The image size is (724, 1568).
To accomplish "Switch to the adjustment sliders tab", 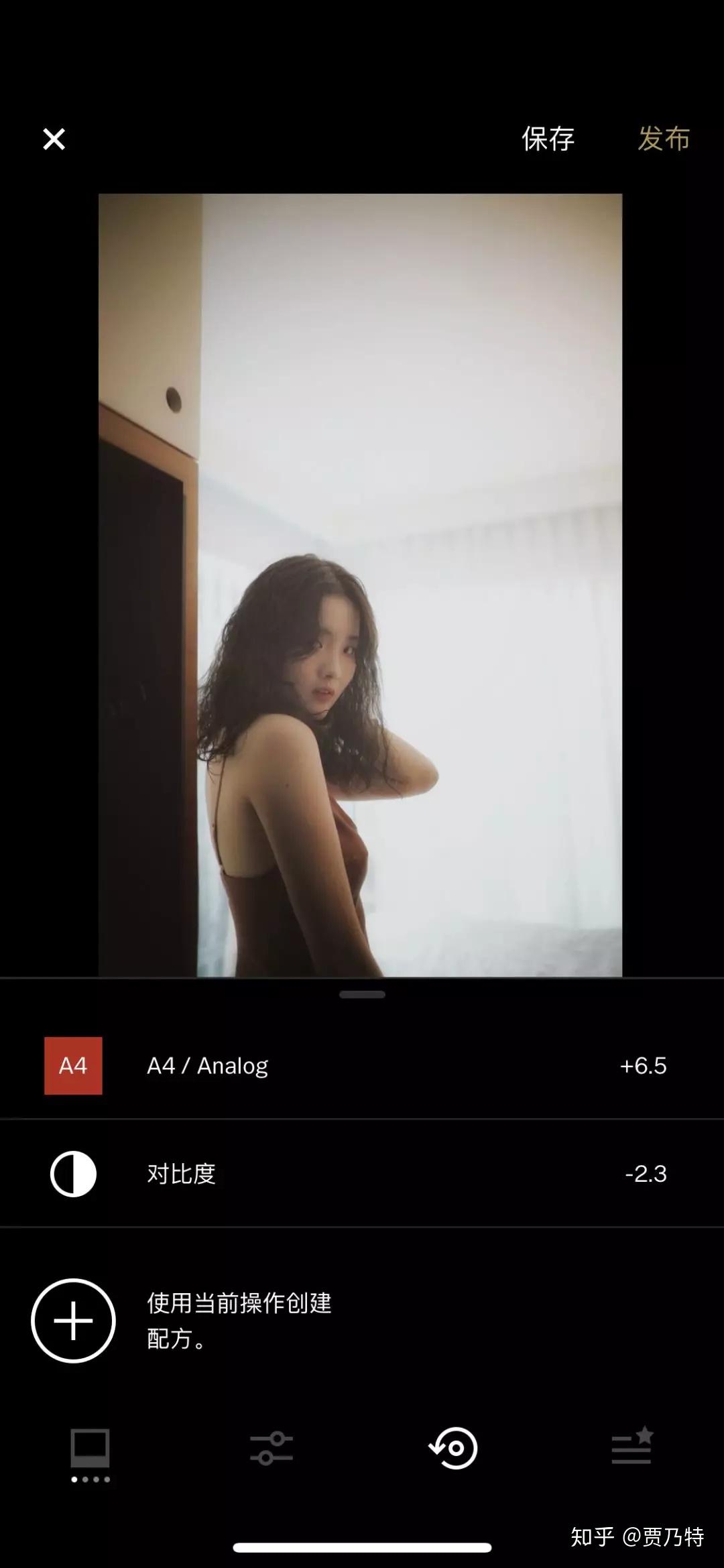I will click(271, 1449).
